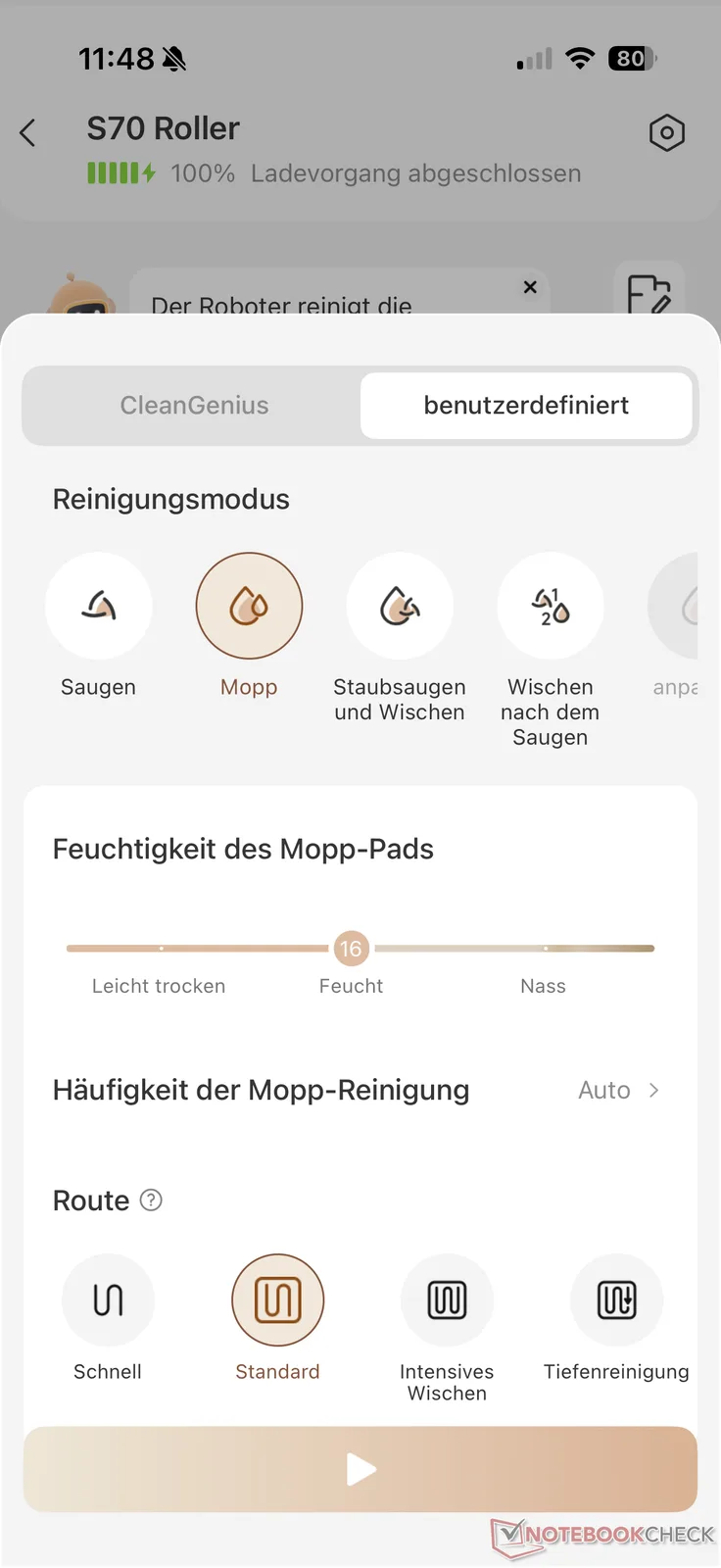Show help for Route
Viewport: 721px width, 1568px height.
coord(151,1200)
